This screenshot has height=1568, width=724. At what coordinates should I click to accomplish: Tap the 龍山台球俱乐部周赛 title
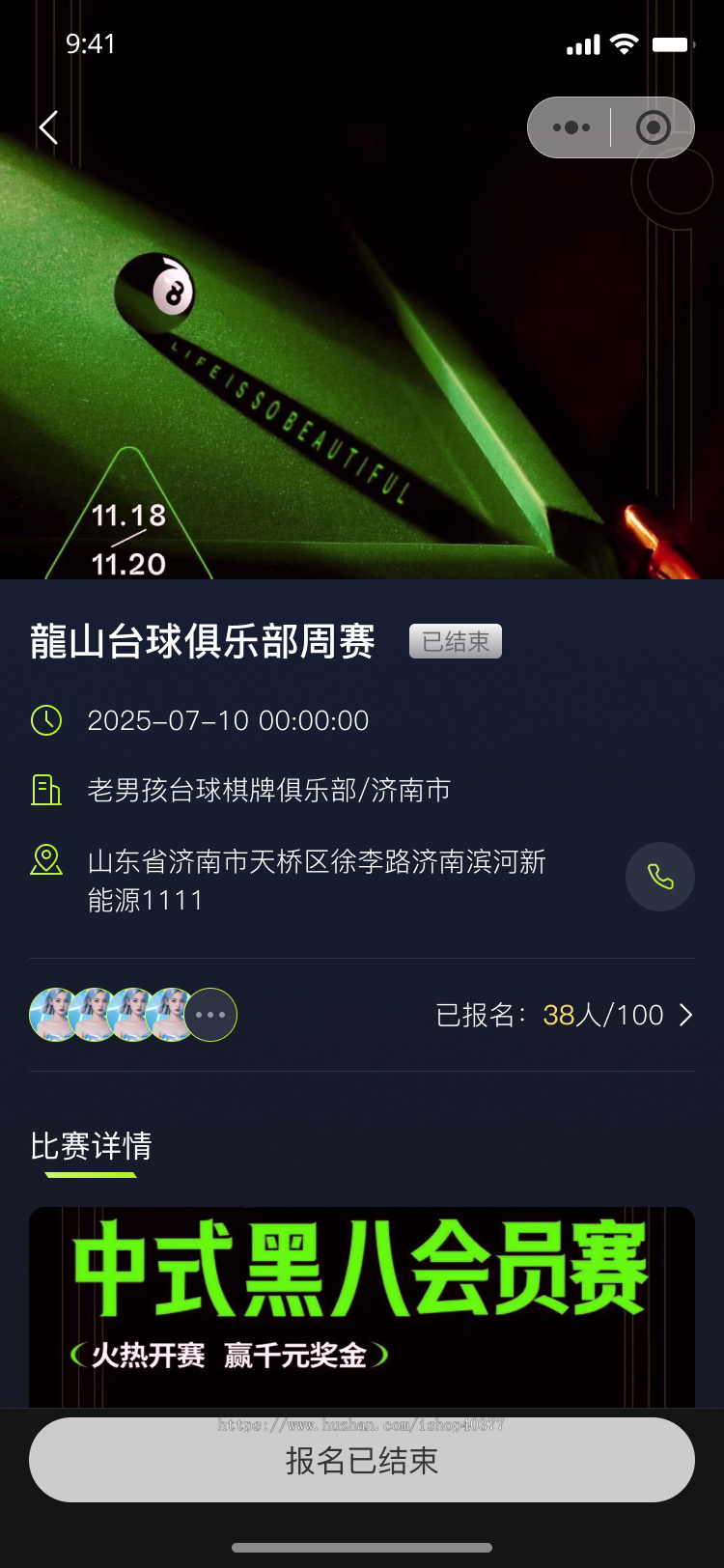pyautogui.click(x=203, y=641)
